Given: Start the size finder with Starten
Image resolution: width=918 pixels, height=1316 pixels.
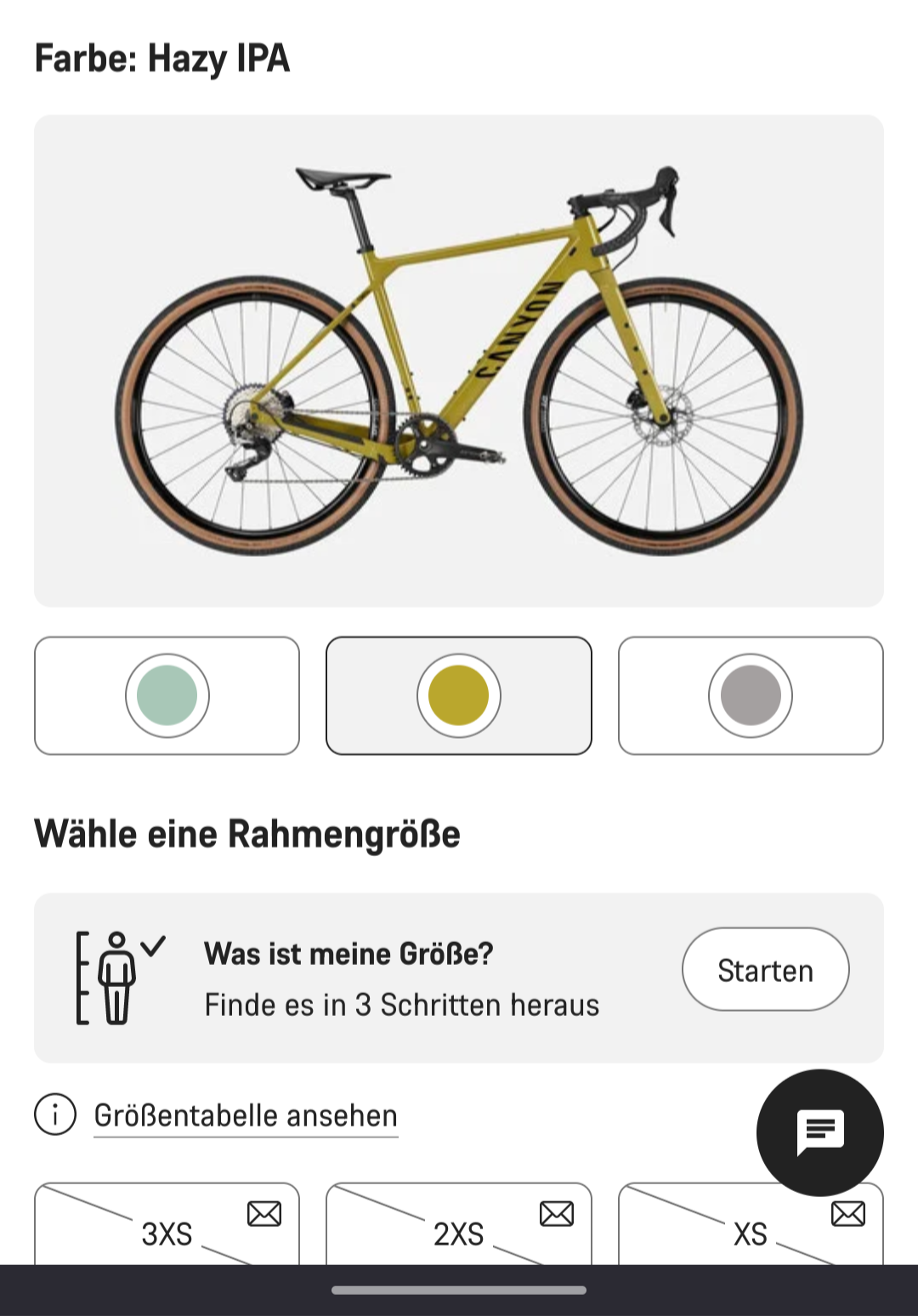Looking at the screenshot, I should (x=765, y=970).
